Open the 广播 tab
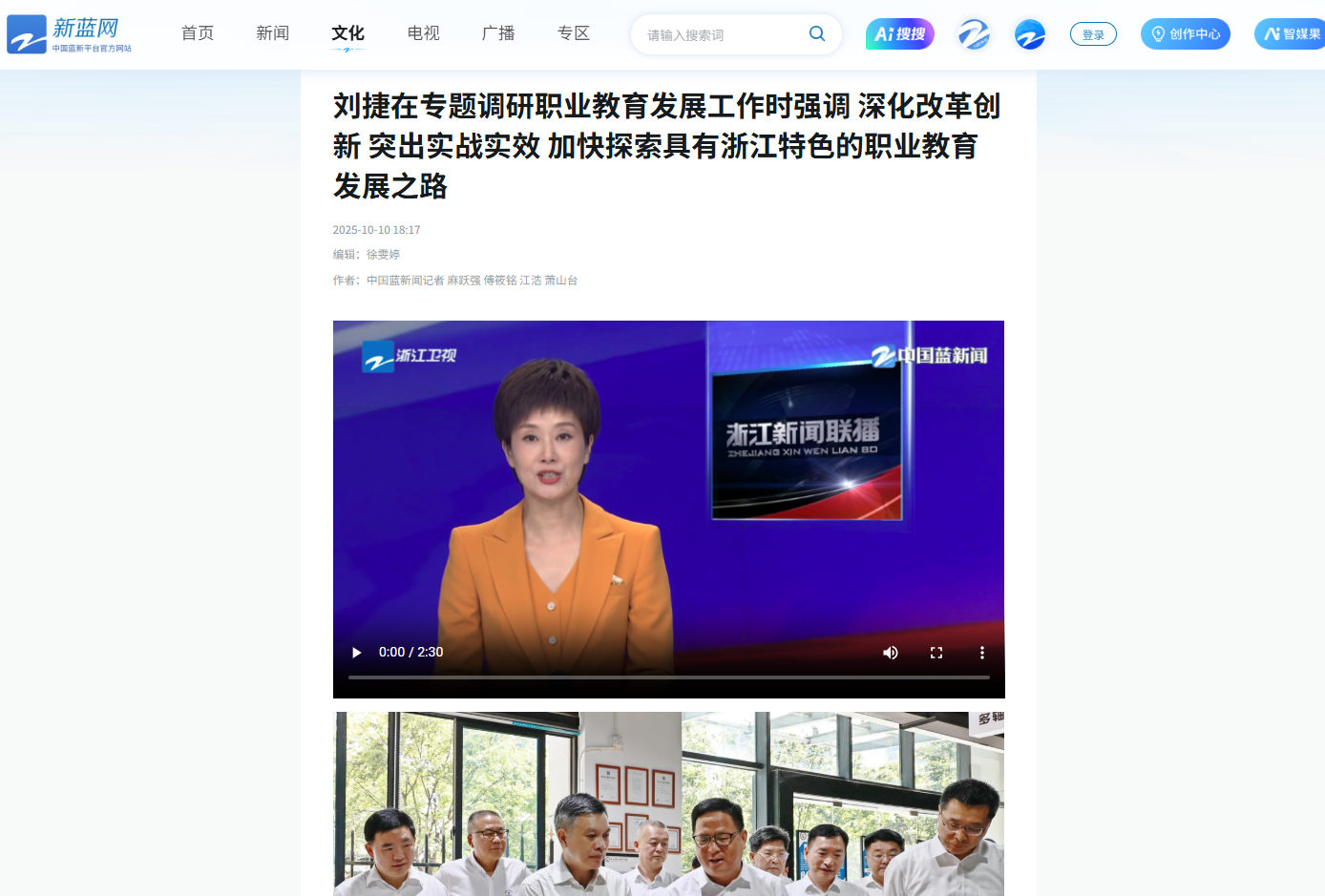This screenshot has width=1325, height=896. (498, 33)
